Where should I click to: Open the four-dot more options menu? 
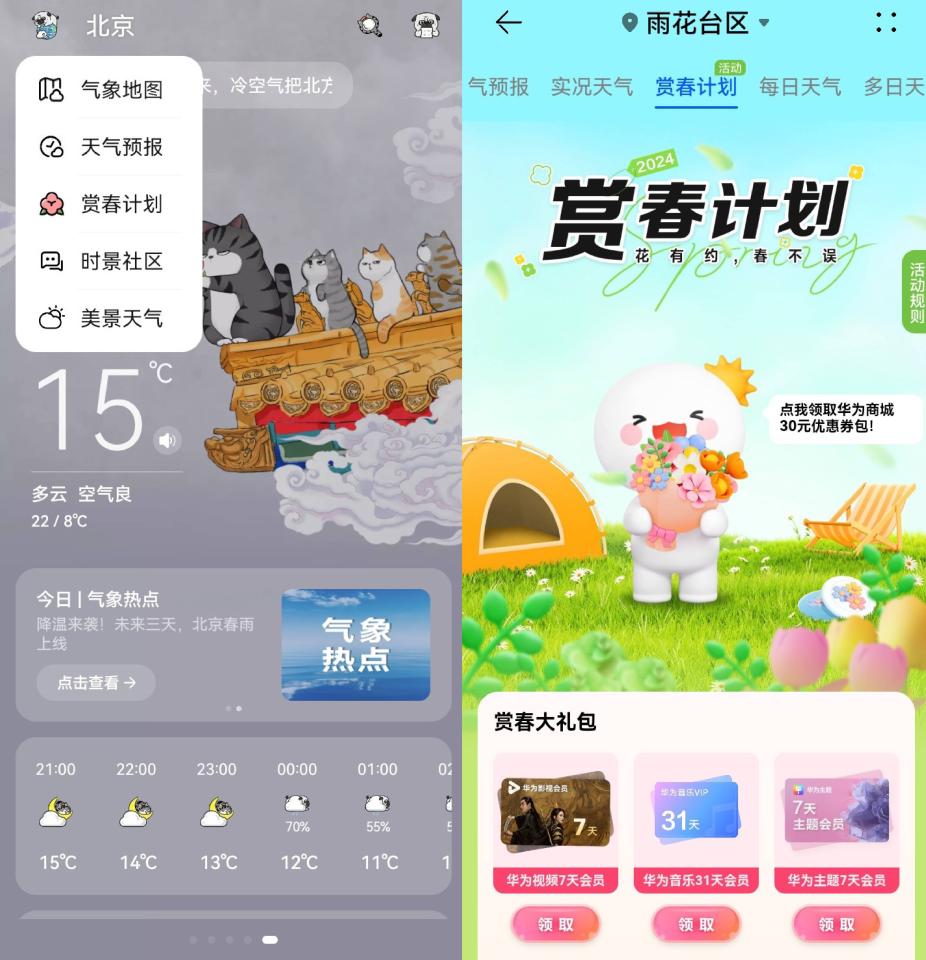pyautogui.click(x=886, y=23)
